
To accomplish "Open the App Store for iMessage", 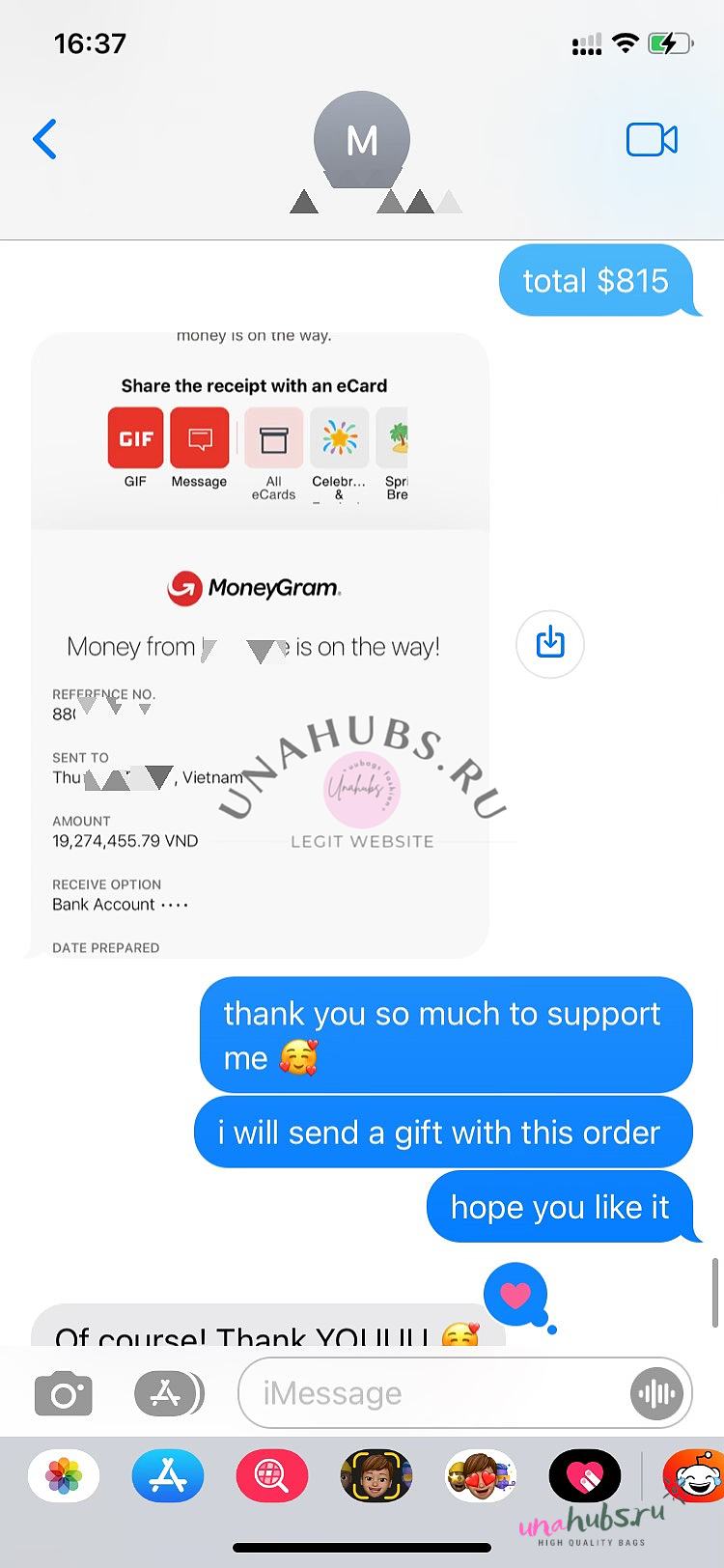I will coord(168,1476).
